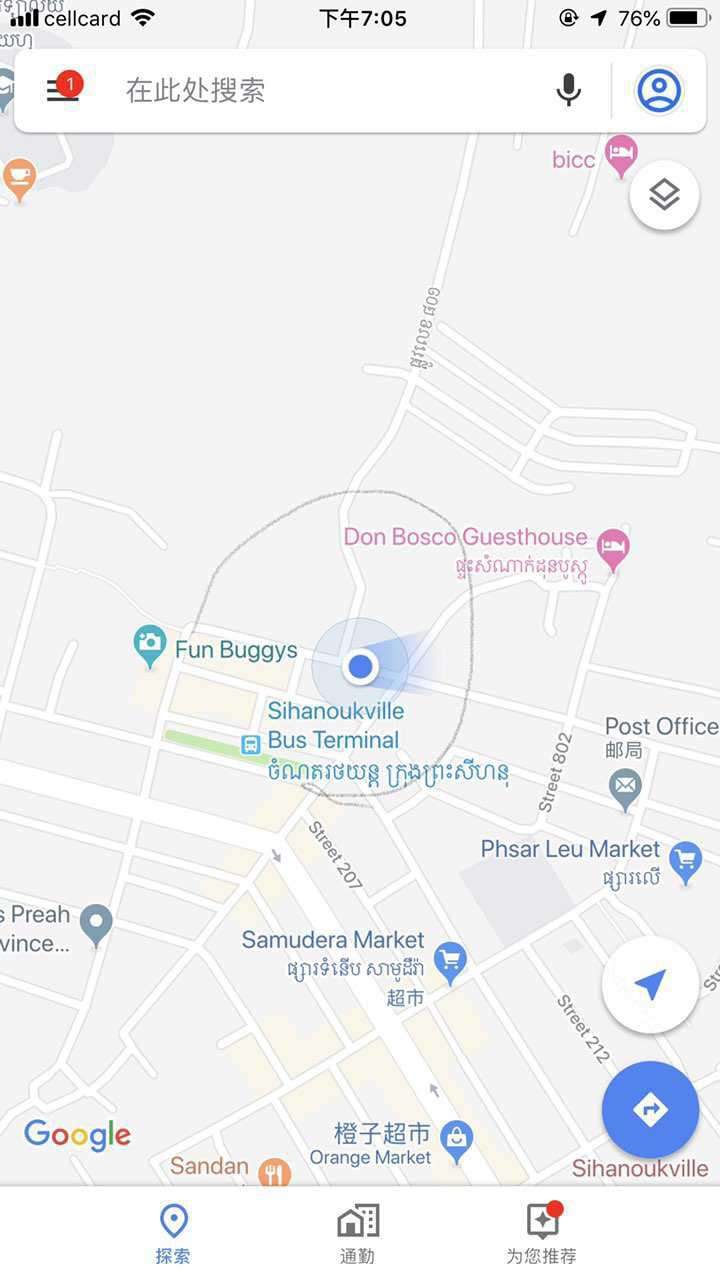Open the account profile icon

tap(659, 91)
